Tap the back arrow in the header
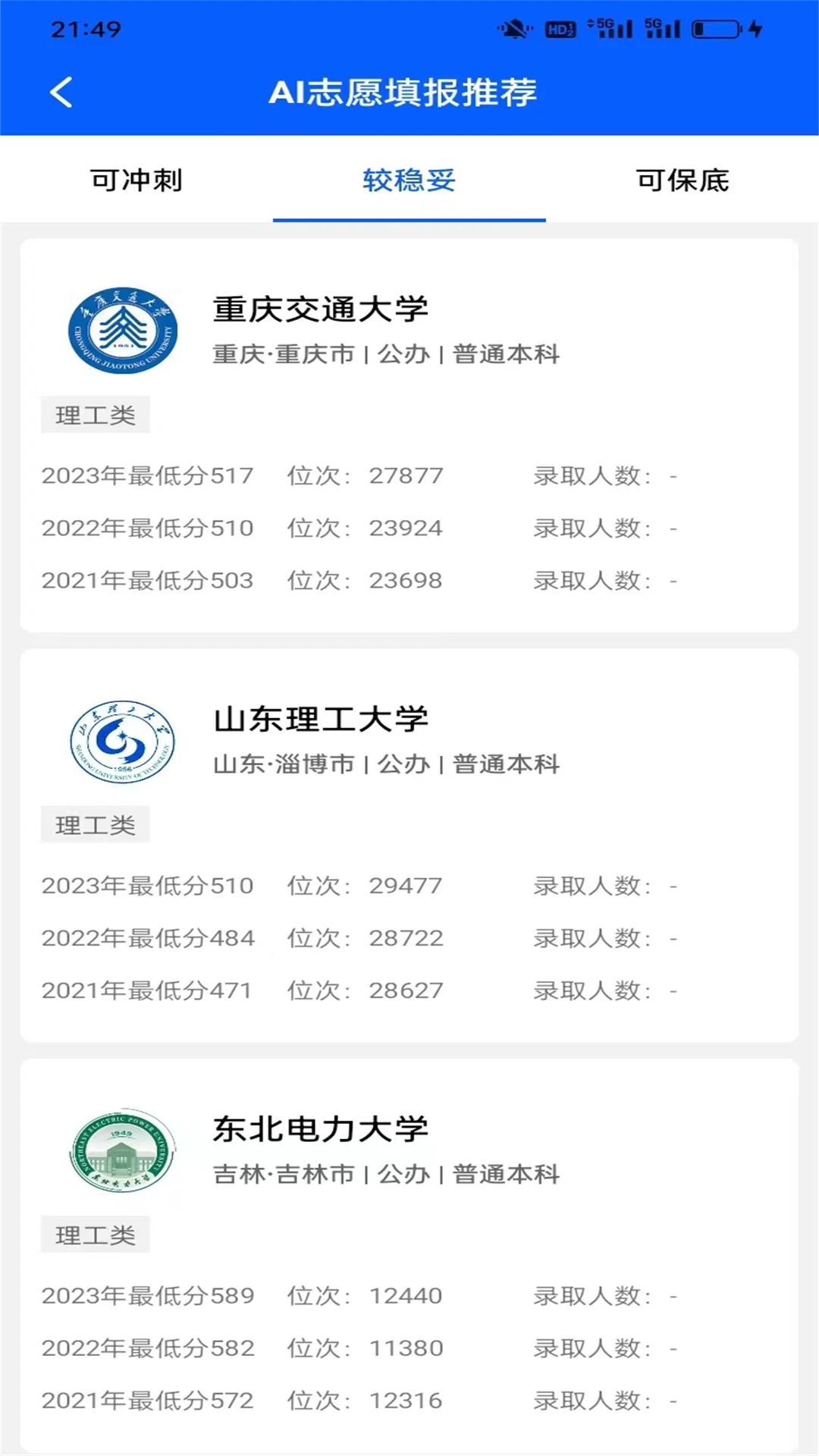This screenshot has height=1456, width=819. click(61, 93)
